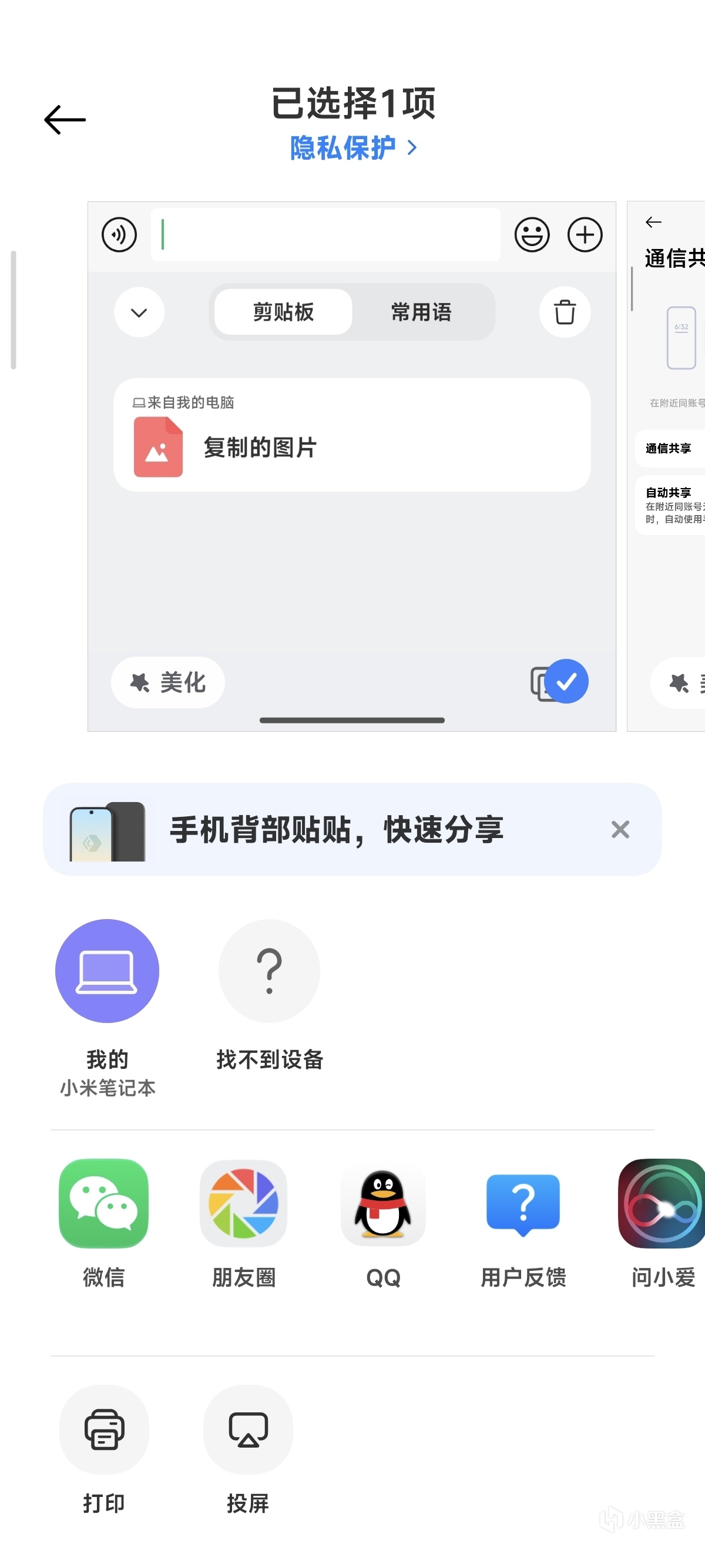Viewport: 705px width, 1568px height.
Task: Open the 隐私保护 privacy protection link
Action: (x=352, y=148)
